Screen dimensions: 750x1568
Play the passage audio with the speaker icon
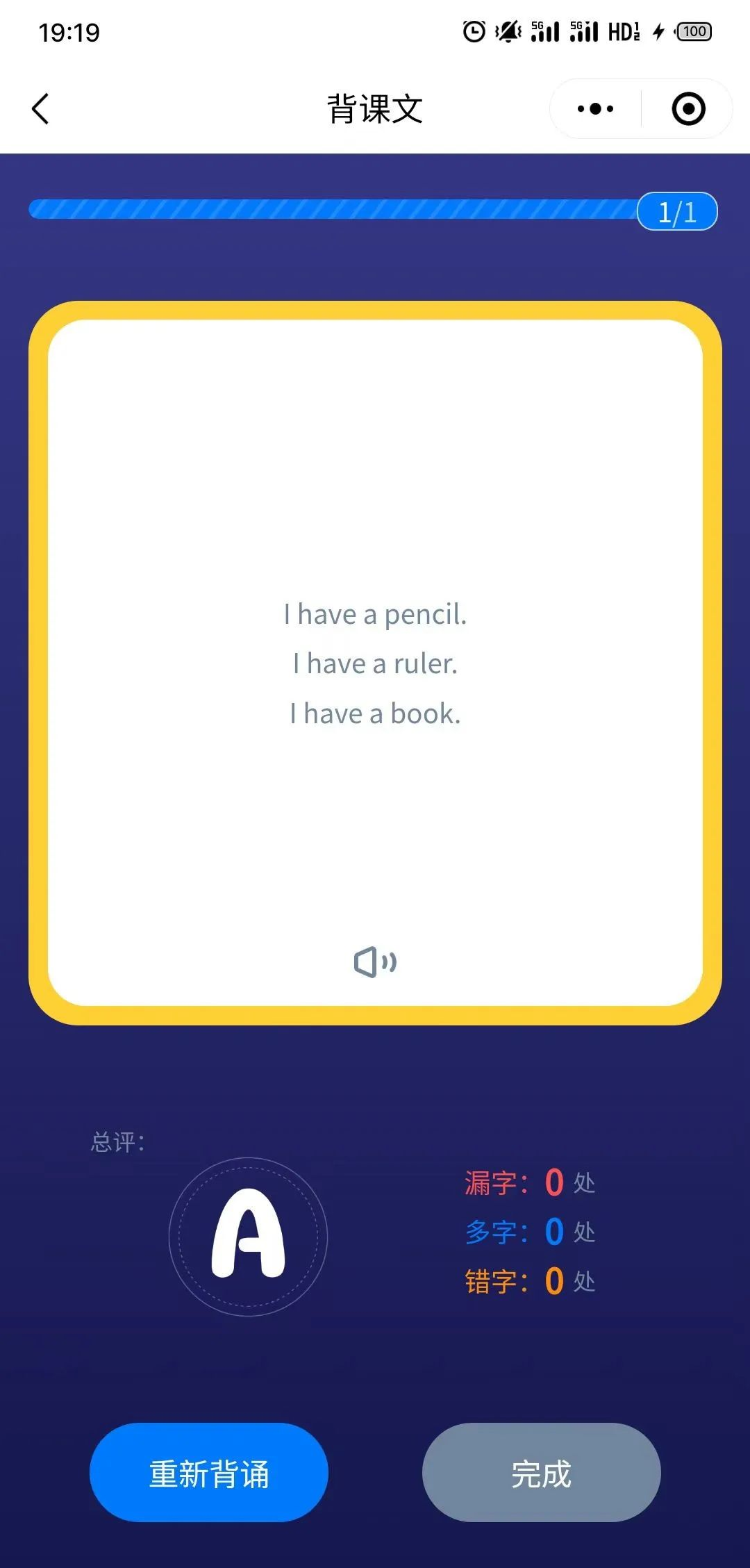[x=375, y=962]
